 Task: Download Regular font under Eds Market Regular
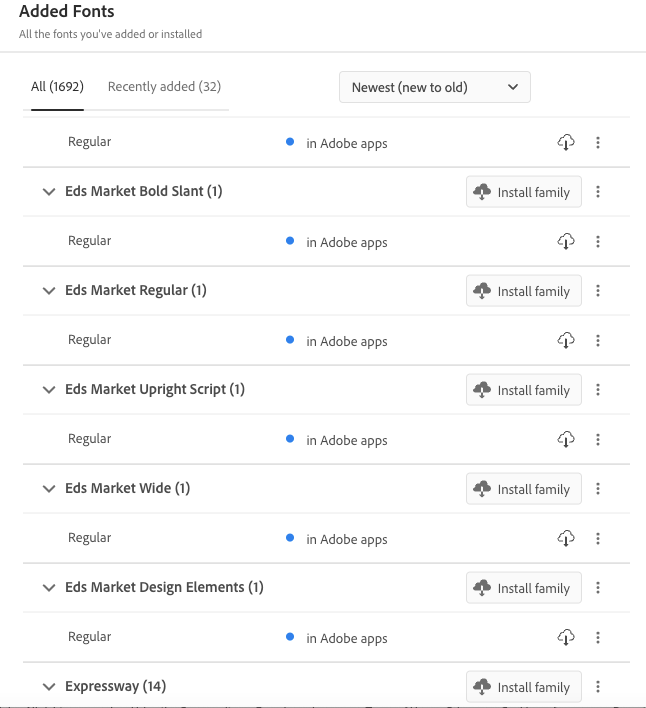[566, 340]
